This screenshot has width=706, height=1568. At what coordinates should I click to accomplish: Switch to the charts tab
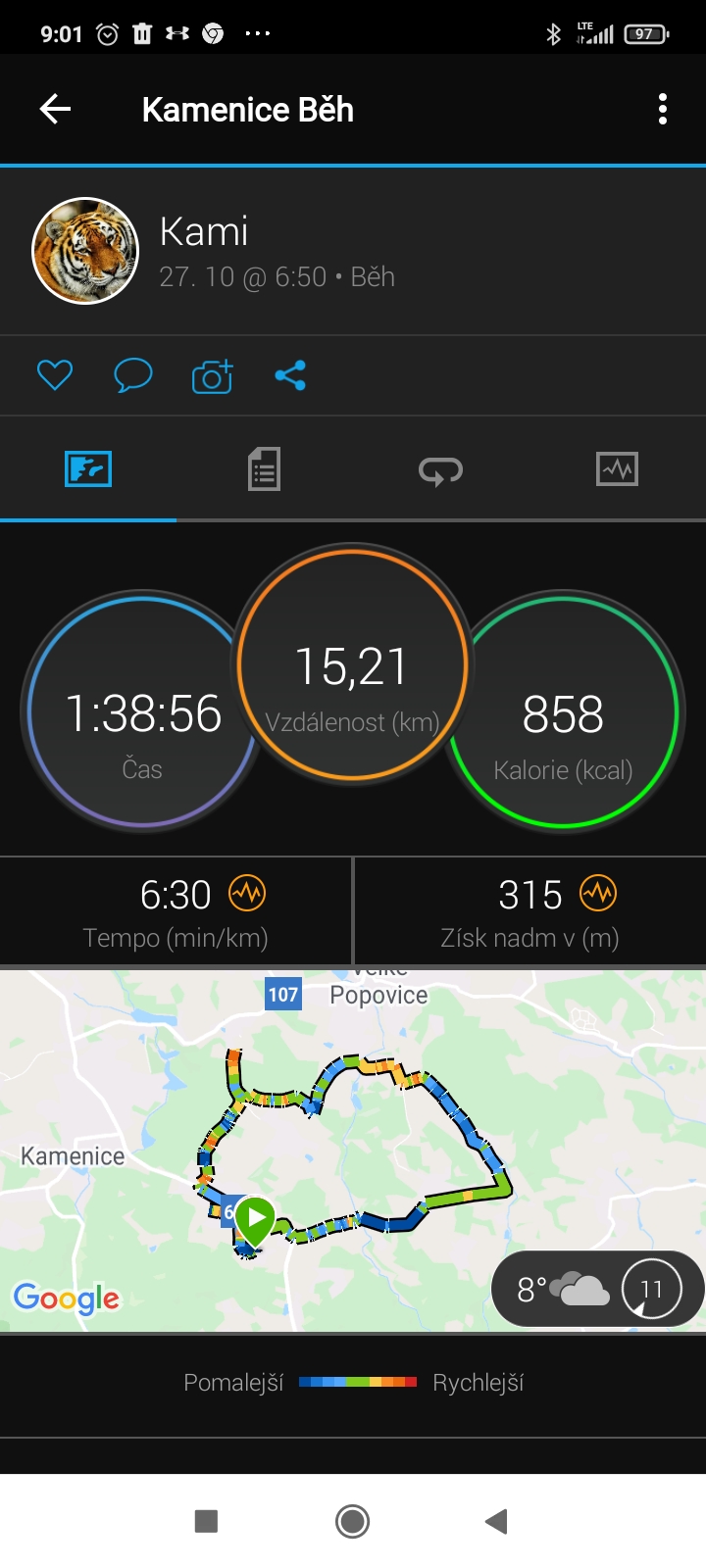[617, 469]
